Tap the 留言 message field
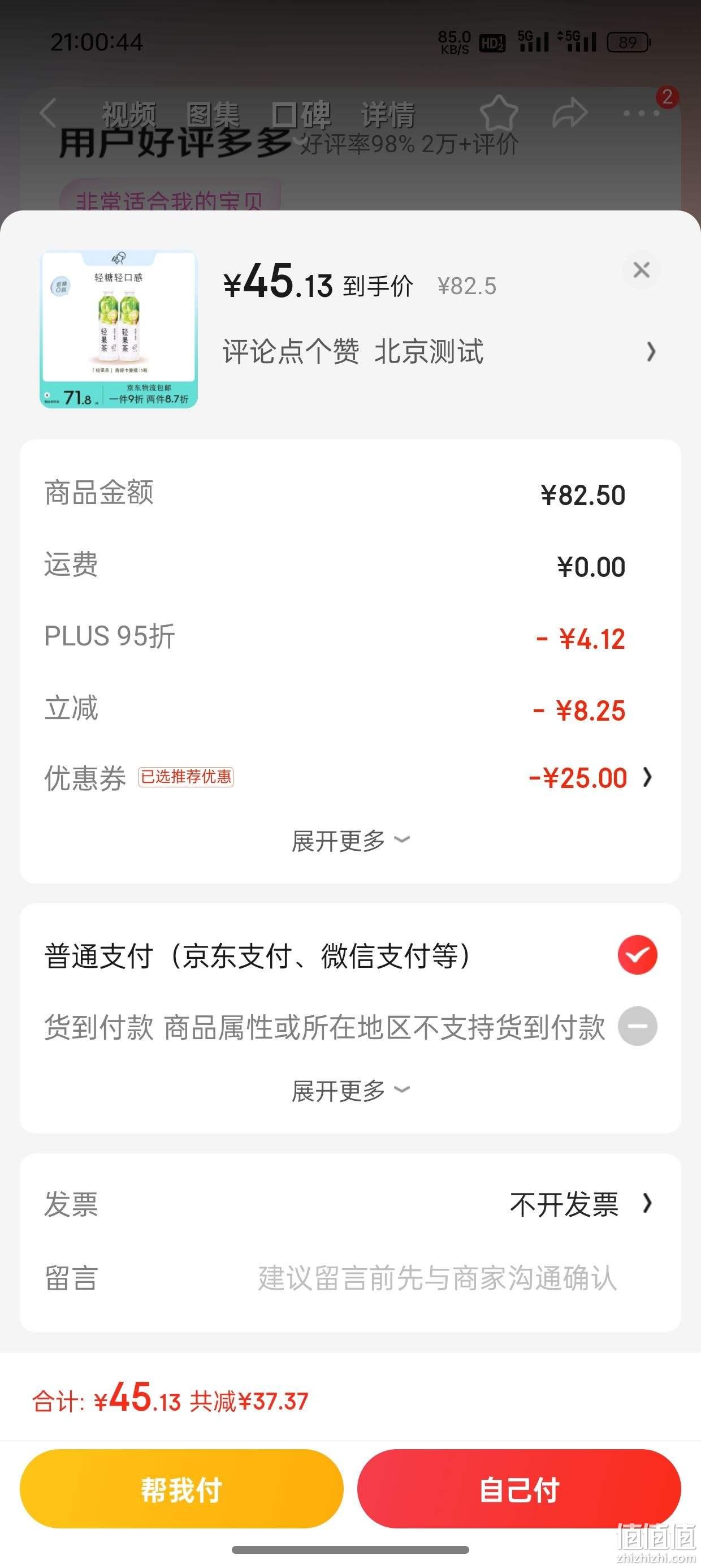 (x=349, y=1277)
